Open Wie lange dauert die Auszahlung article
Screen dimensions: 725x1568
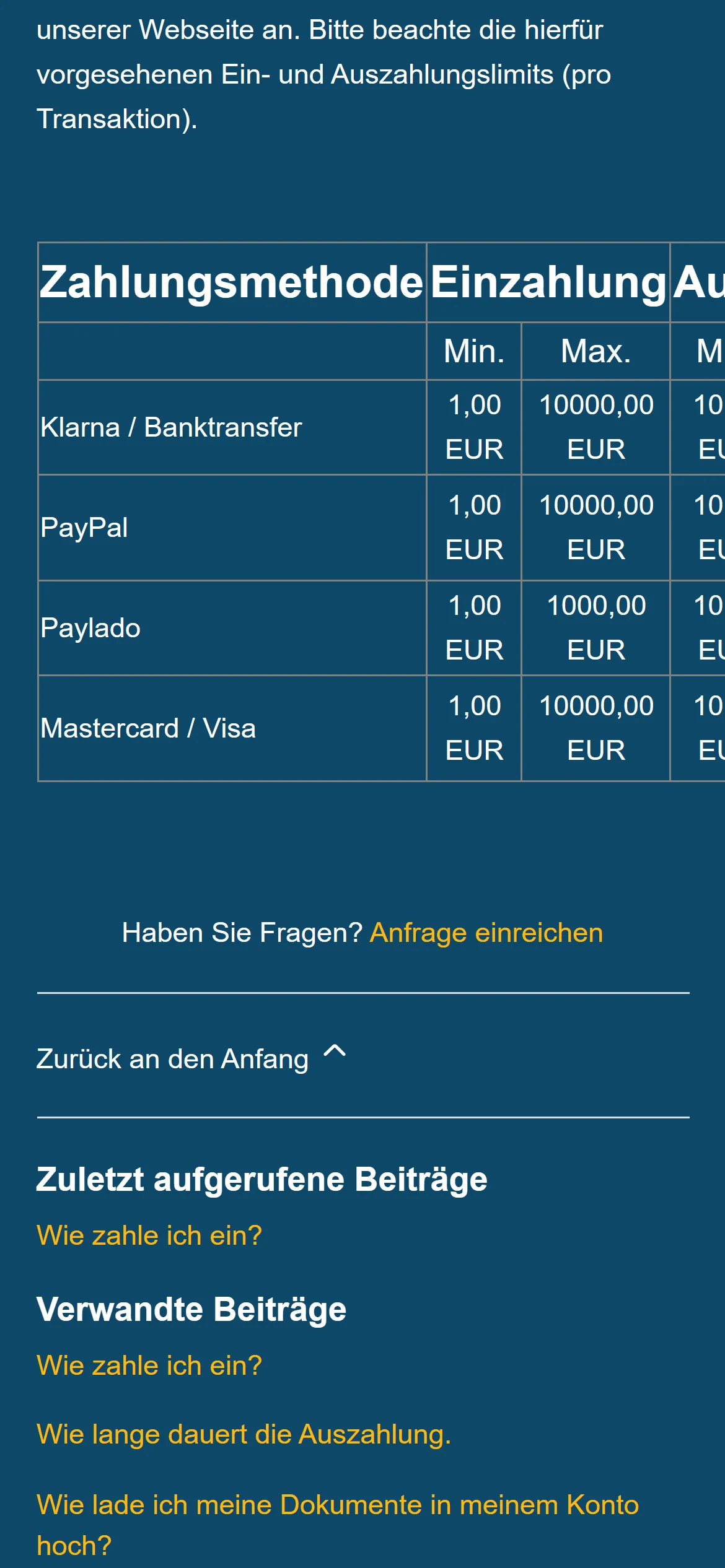(x=244, y=1434)
